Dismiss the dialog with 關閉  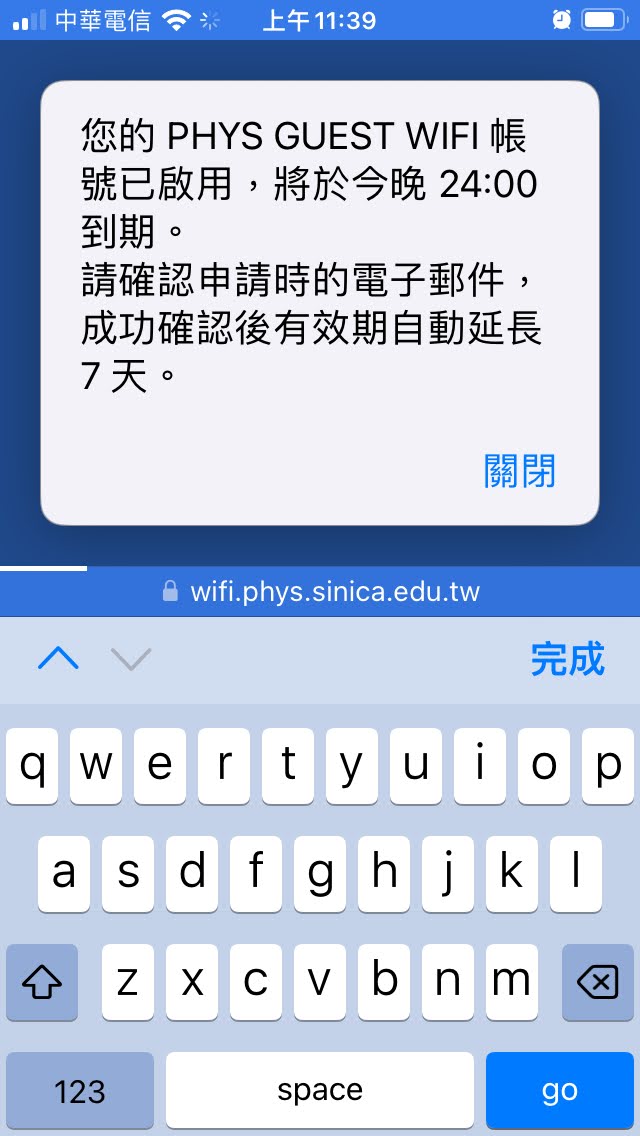pyautogui.click(x=520, y=471)
